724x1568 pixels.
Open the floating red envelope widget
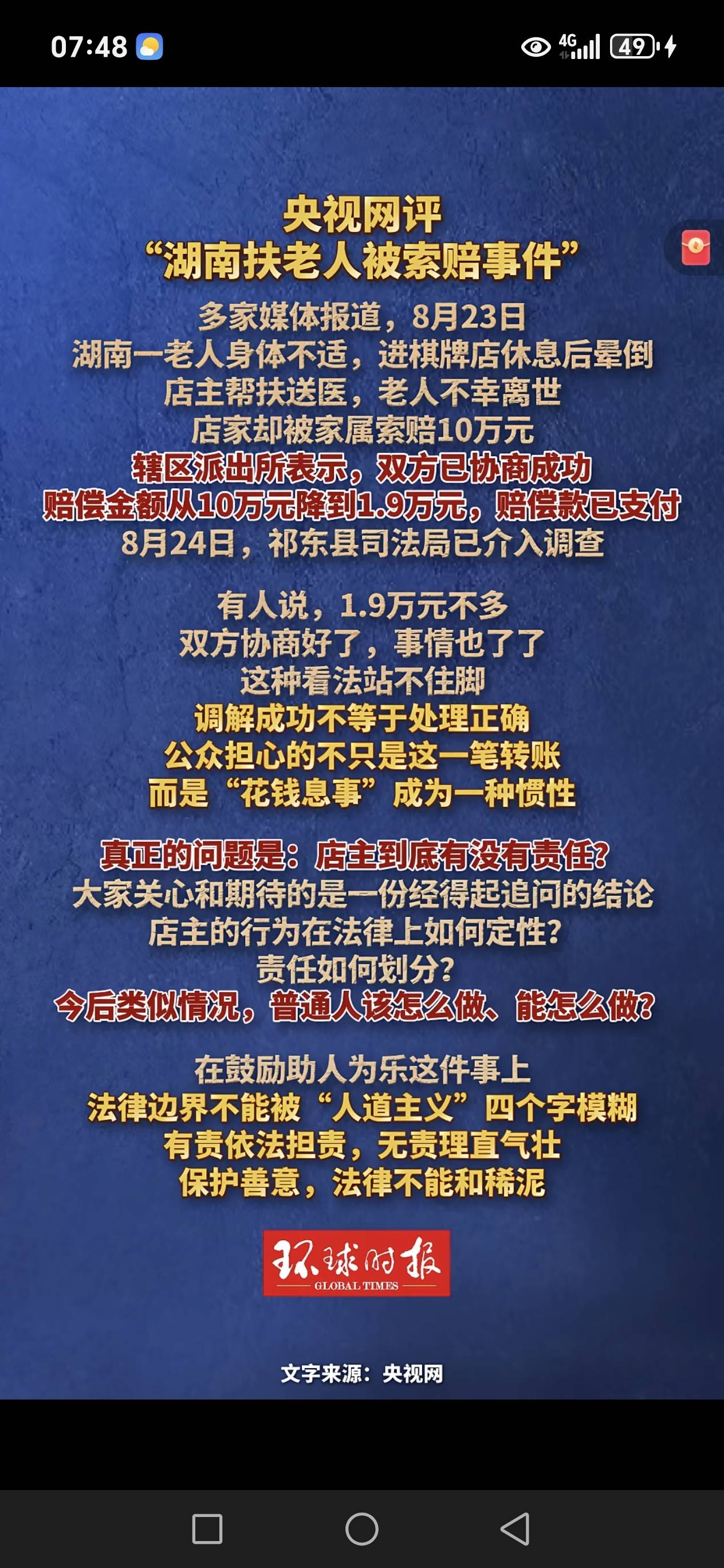point(695,247)
